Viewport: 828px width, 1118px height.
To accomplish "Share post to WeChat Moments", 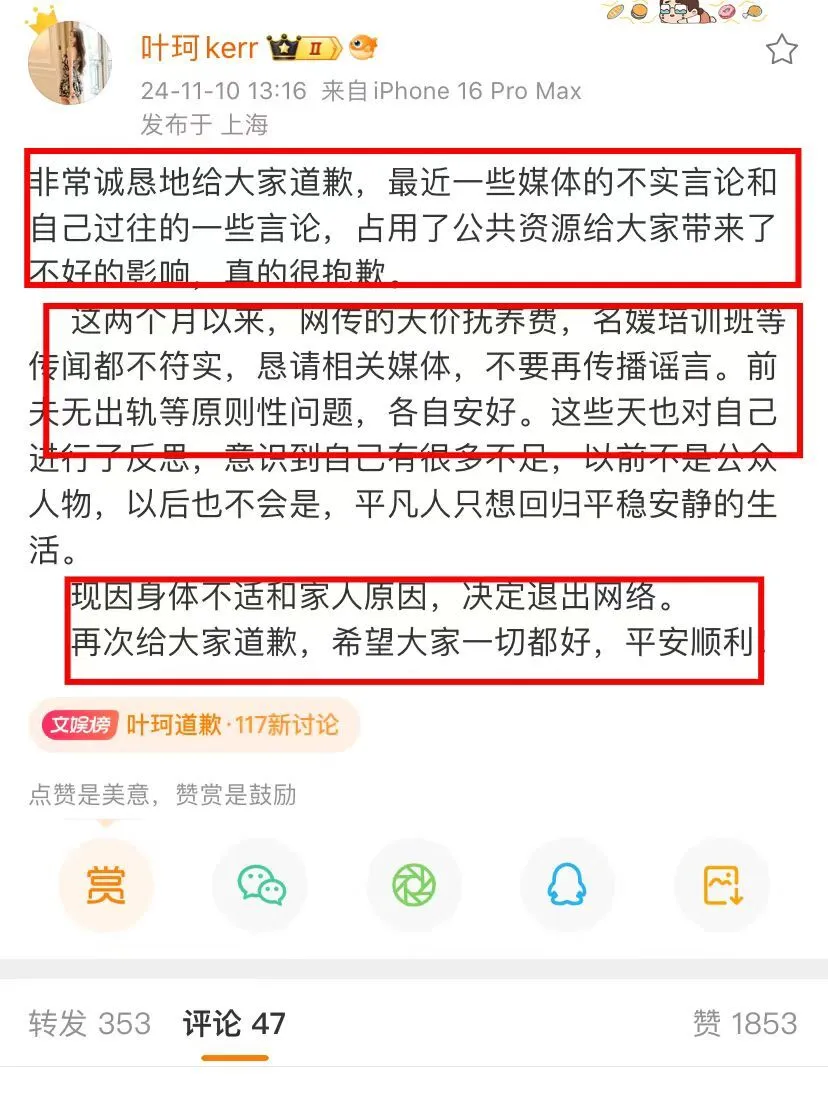I will (414, 885).
